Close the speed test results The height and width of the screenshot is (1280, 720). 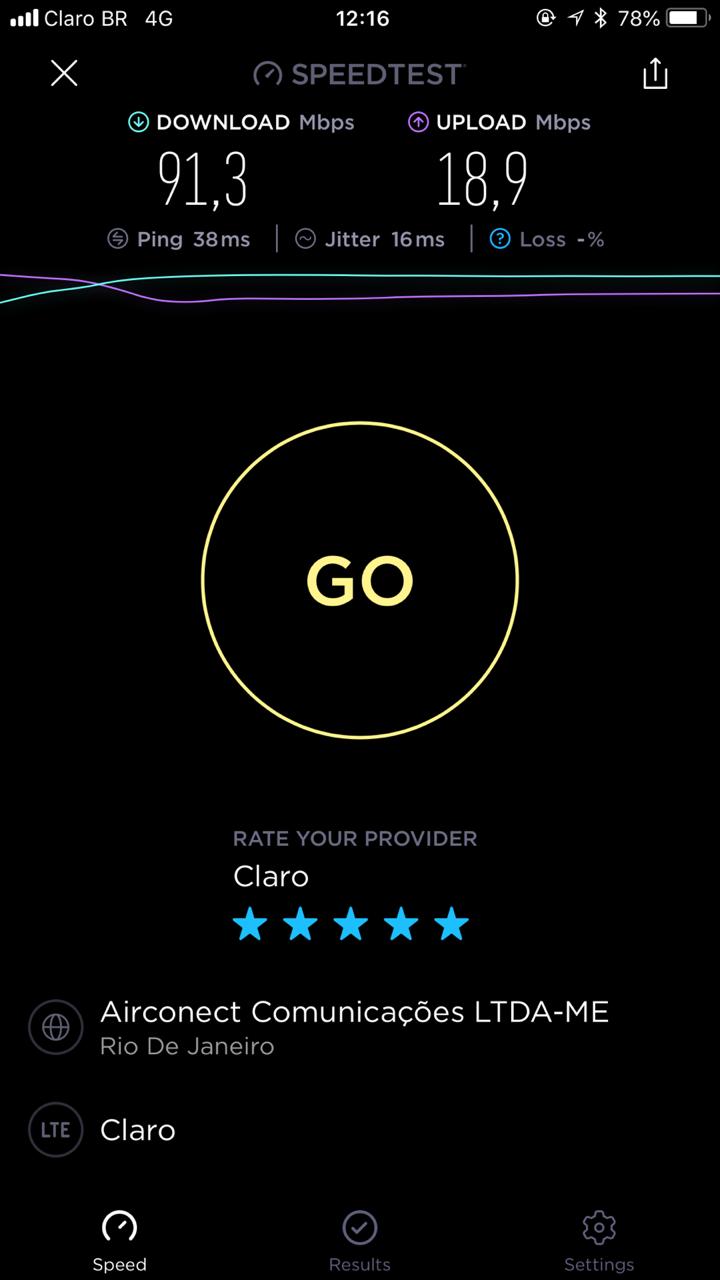pyautogui.click(x=64, y=73)
